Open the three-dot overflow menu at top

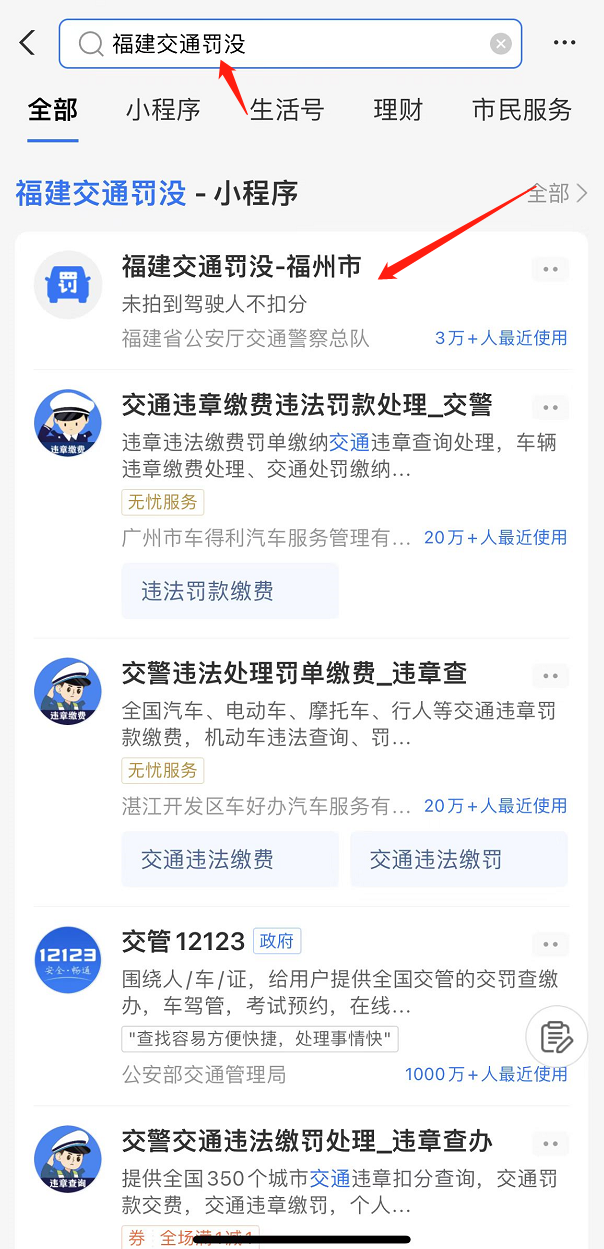pyautogui.click(x=564, y=43)
